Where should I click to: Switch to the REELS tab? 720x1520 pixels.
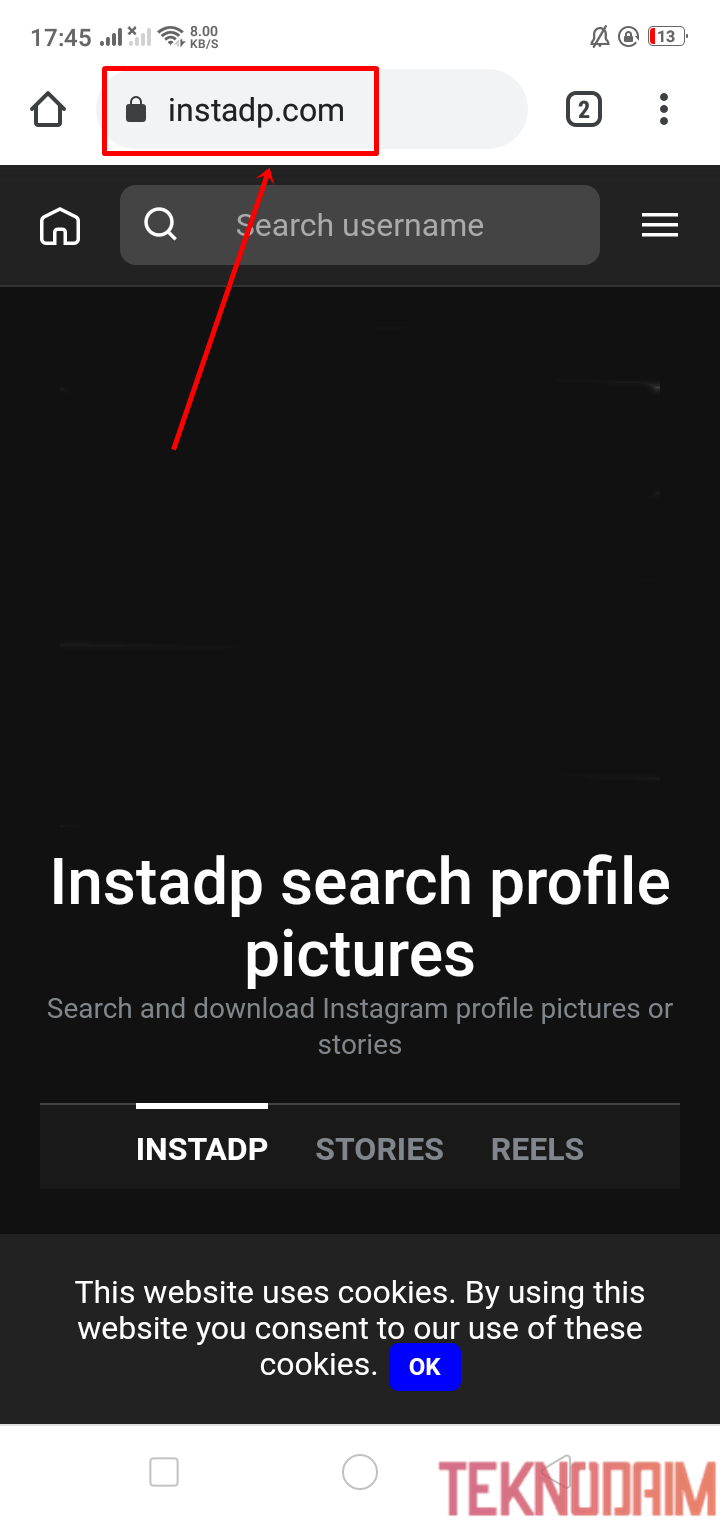point(537,1149)
